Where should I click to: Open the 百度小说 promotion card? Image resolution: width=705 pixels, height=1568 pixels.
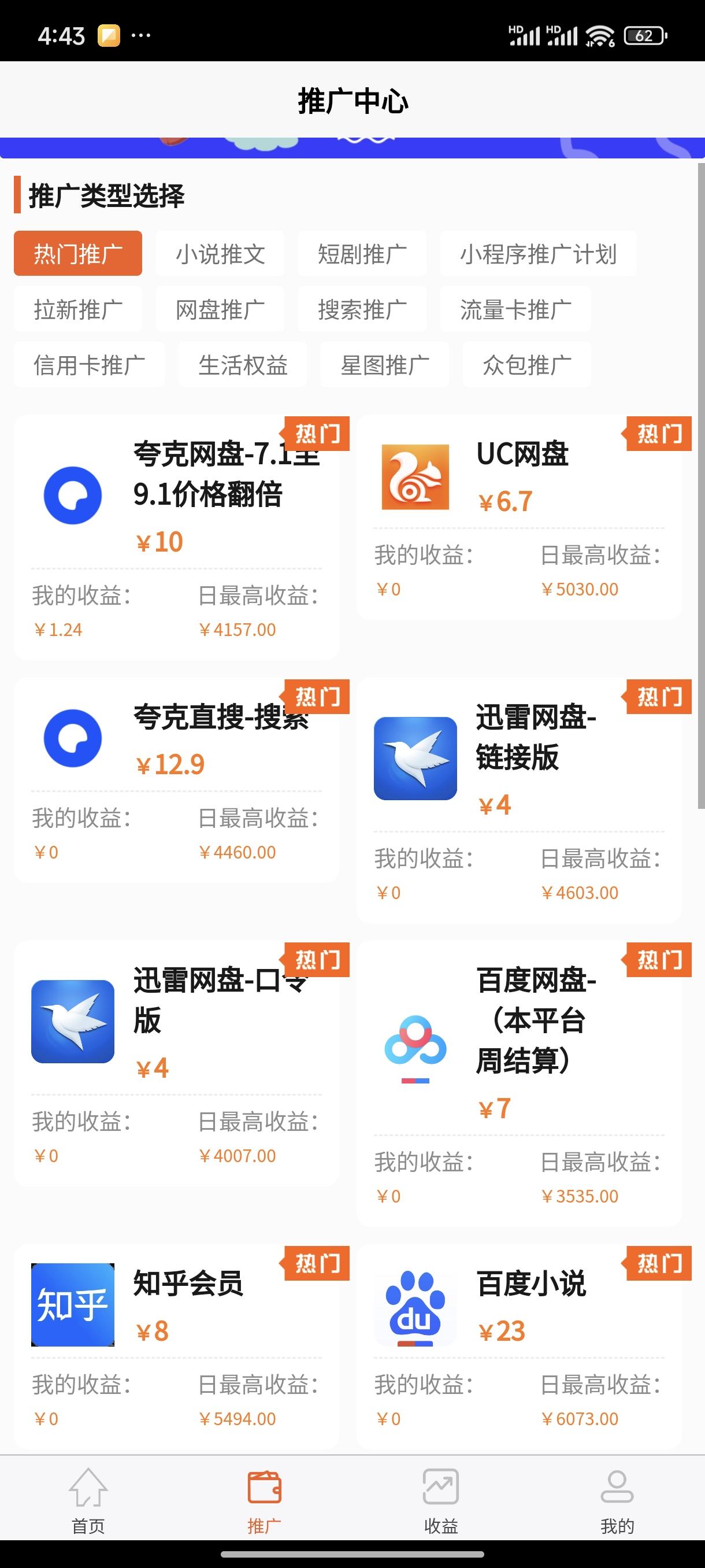pyautogui.click(x=519, y=1345)
